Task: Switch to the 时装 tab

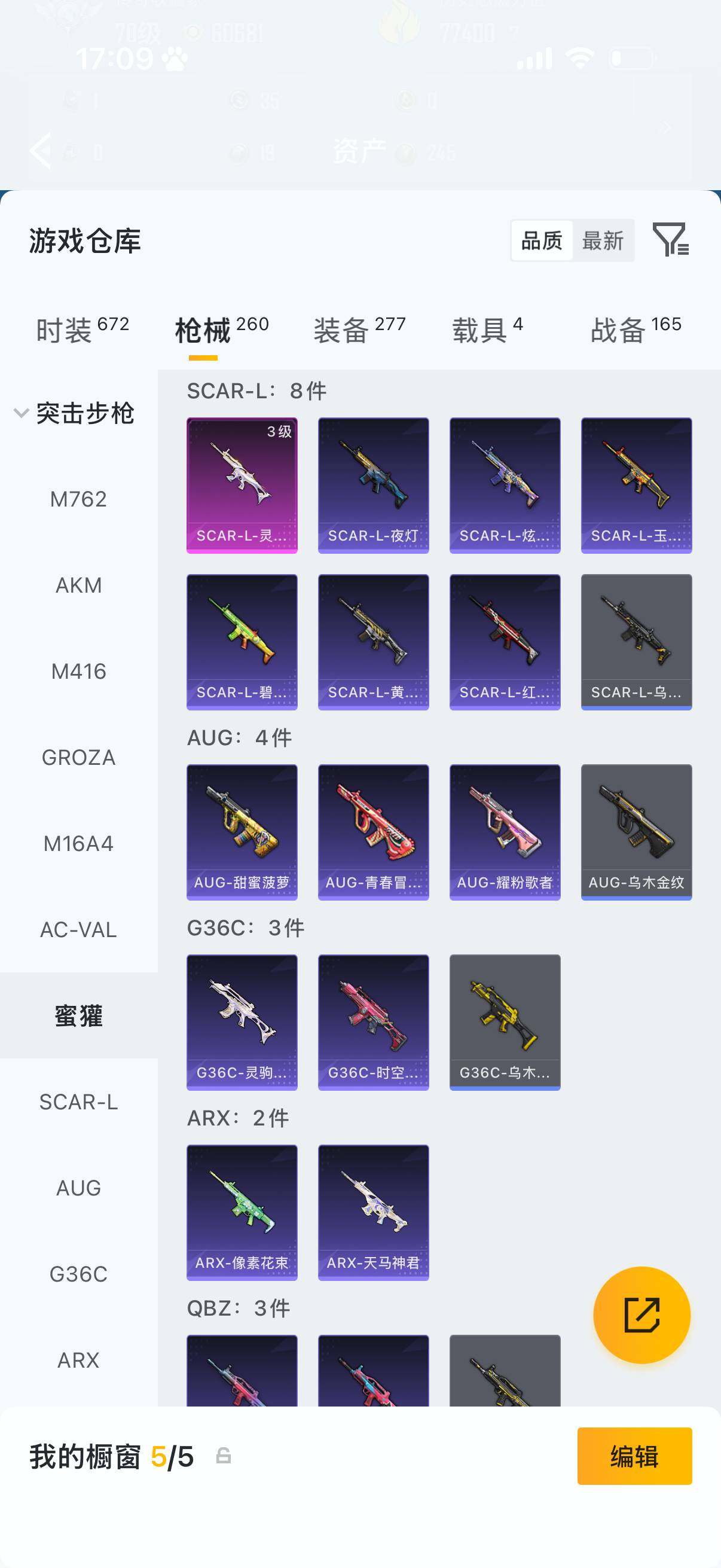Action: tap(82, 330)
